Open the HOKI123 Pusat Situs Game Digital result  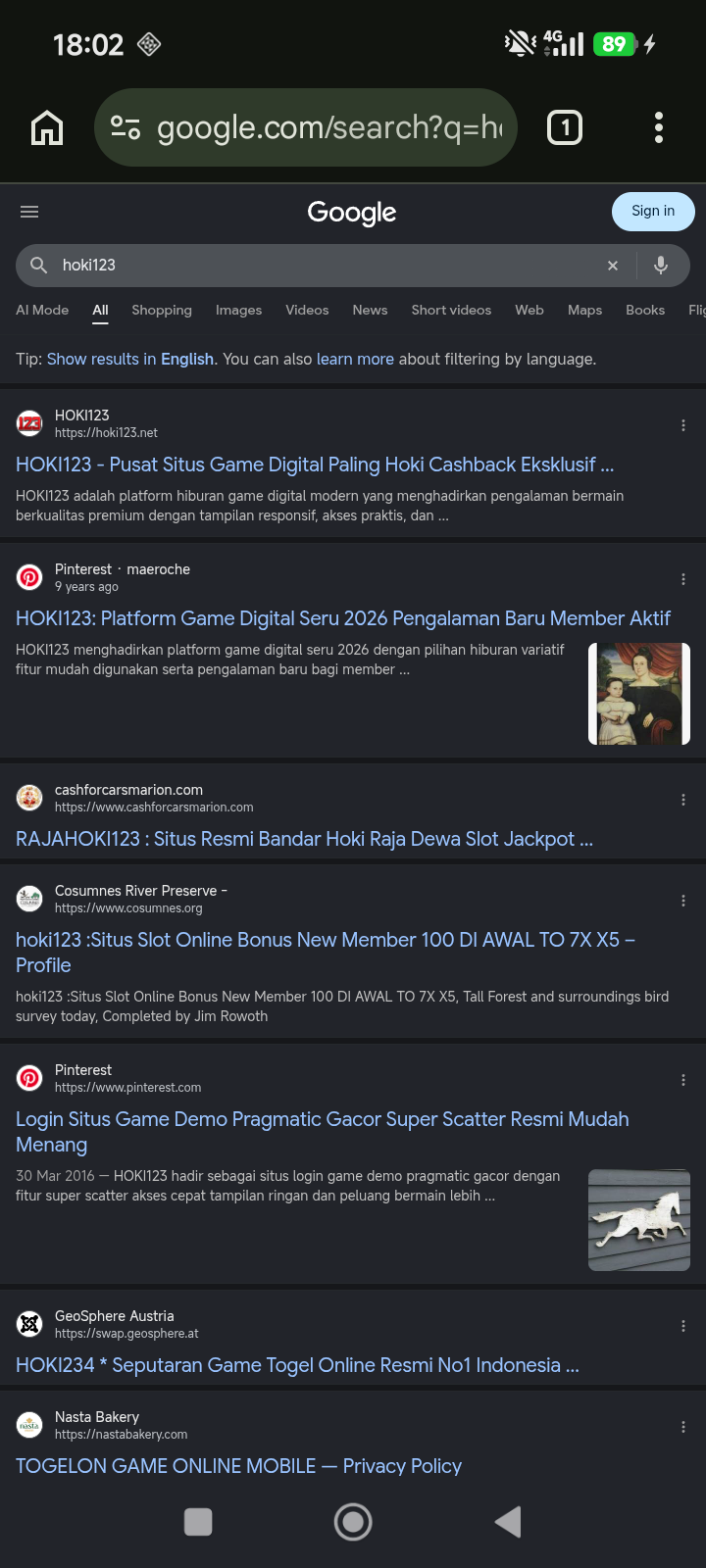coord(315,465)
